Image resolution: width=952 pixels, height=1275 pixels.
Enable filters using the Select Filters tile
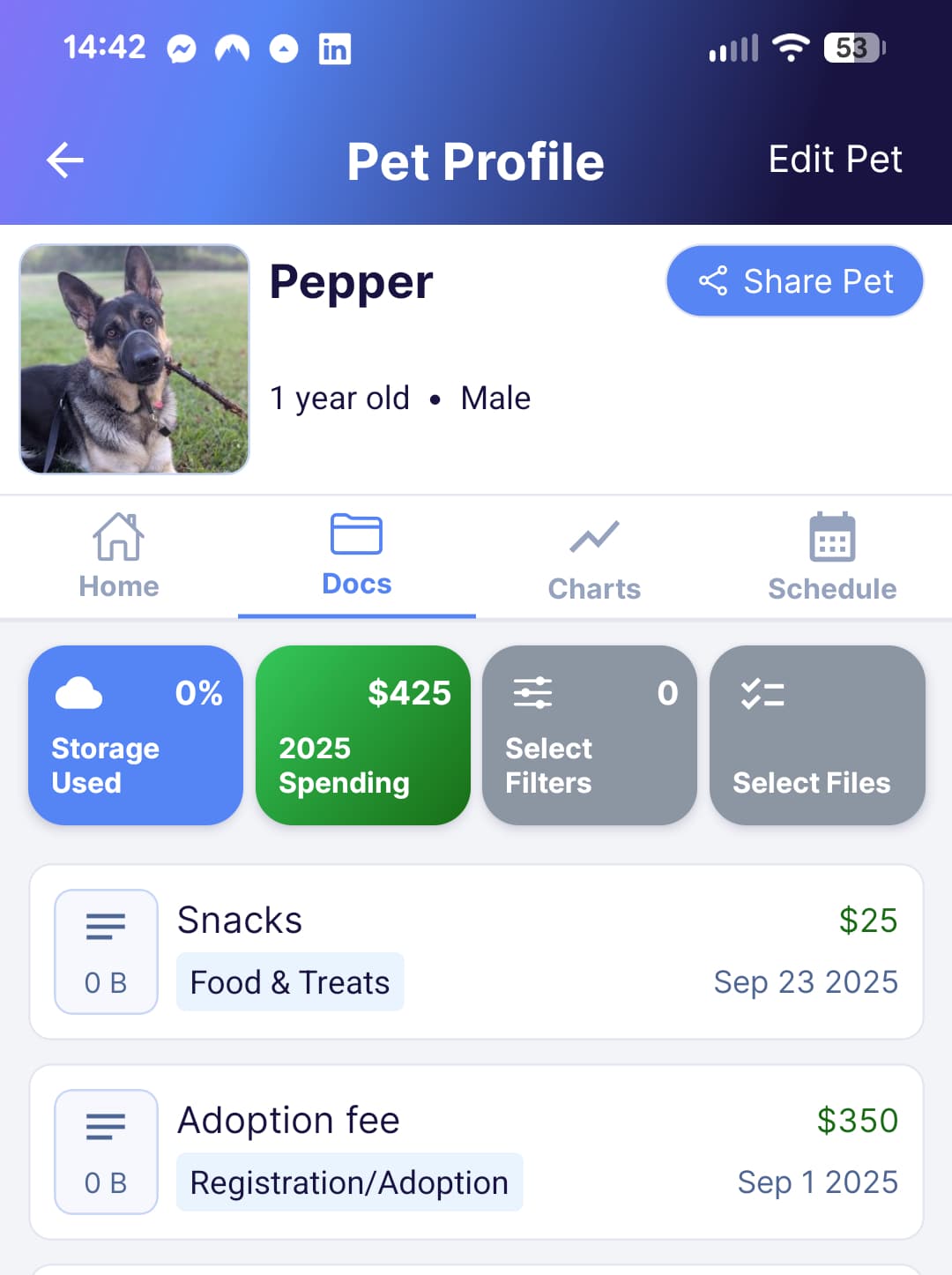pyautogui.click(x=589, y=735)
